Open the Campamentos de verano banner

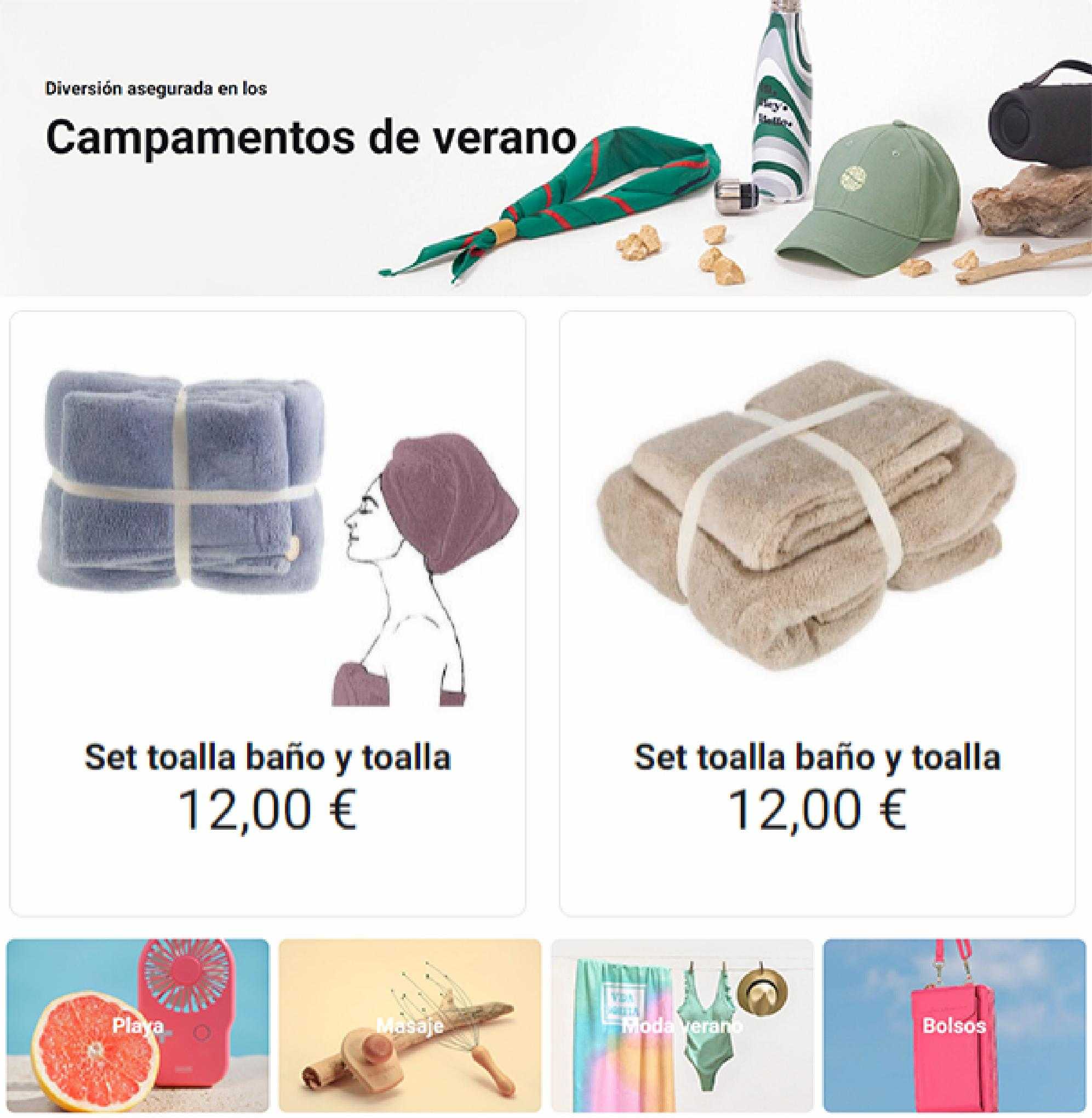pos(545,149)
